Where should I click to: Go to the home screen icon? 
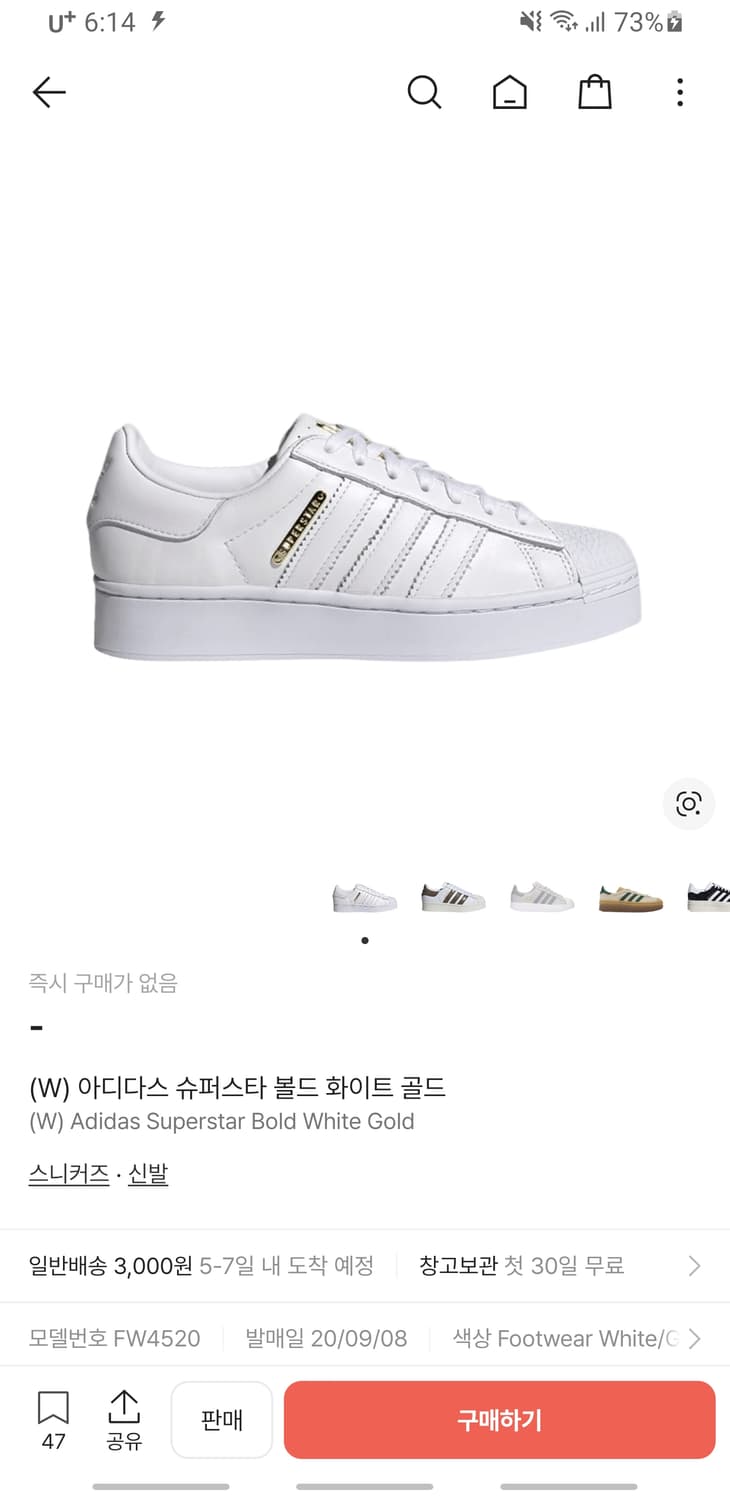(x=509, y=91)
